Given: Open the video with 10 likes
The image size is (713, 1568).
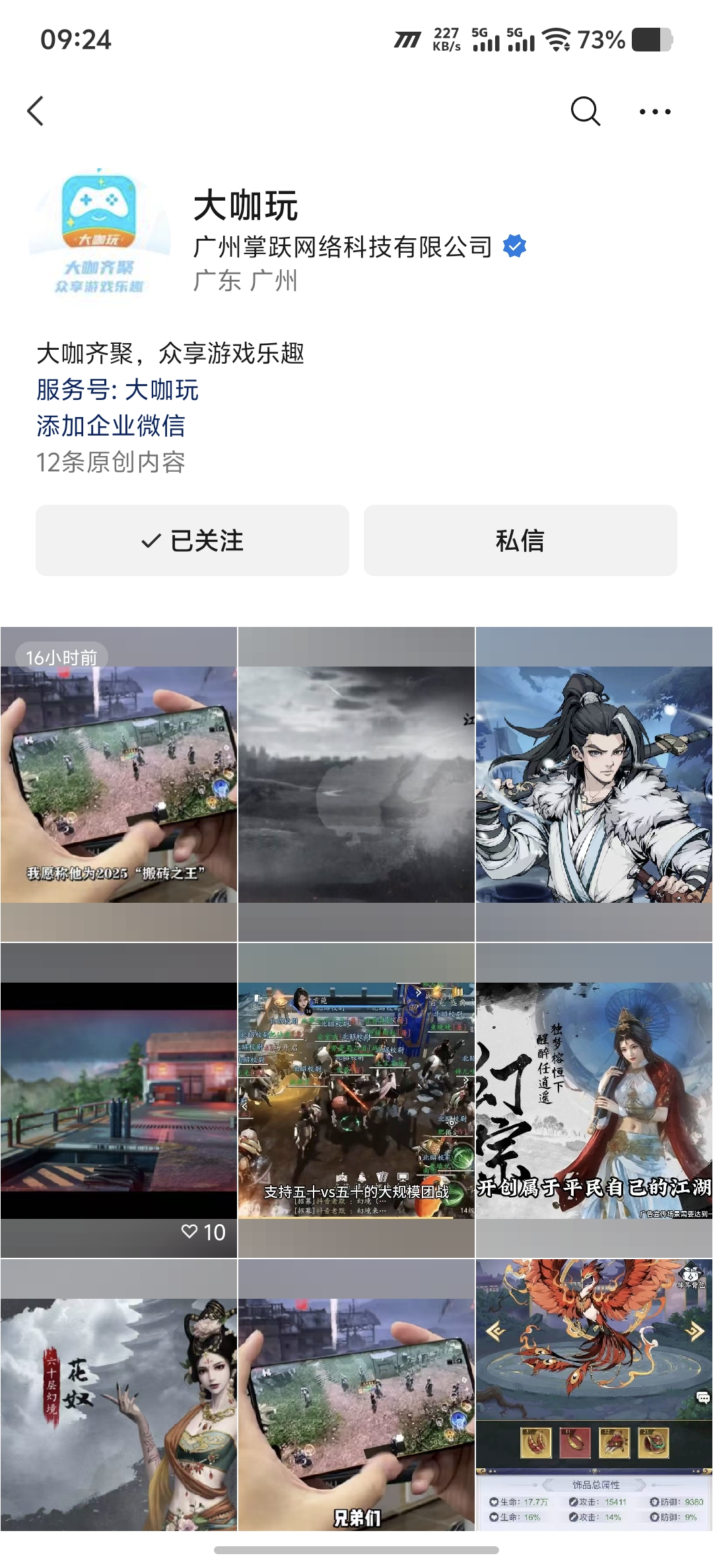Looking at the screenshot, I should 119,1100.
